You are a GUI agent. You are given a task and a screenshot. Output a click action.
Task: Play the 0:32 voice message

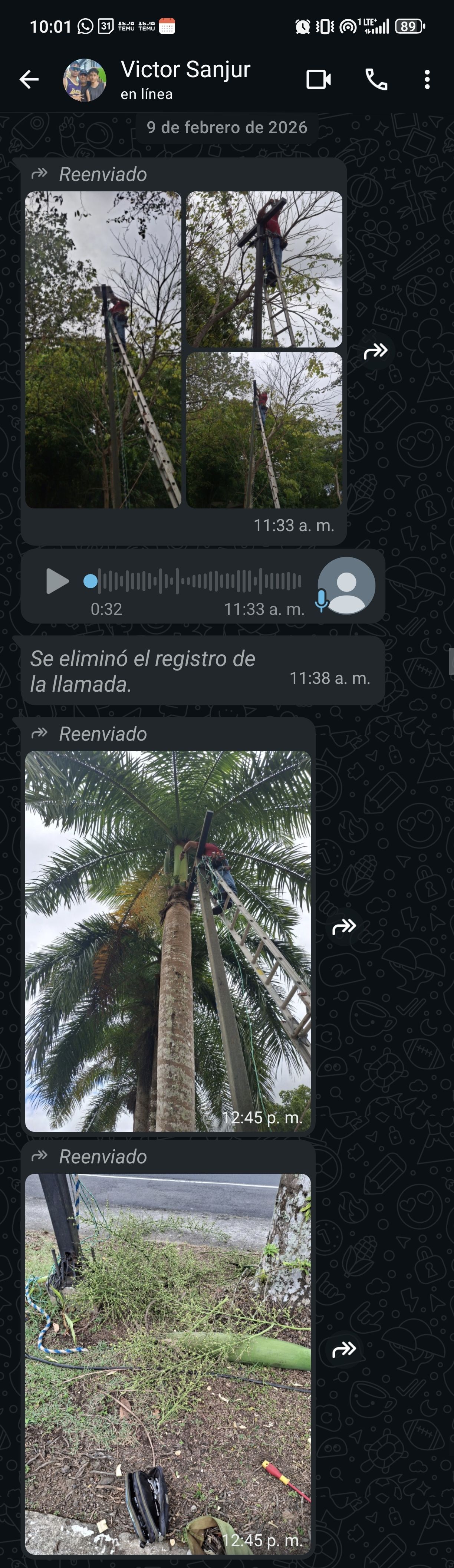tap(57, 581)
